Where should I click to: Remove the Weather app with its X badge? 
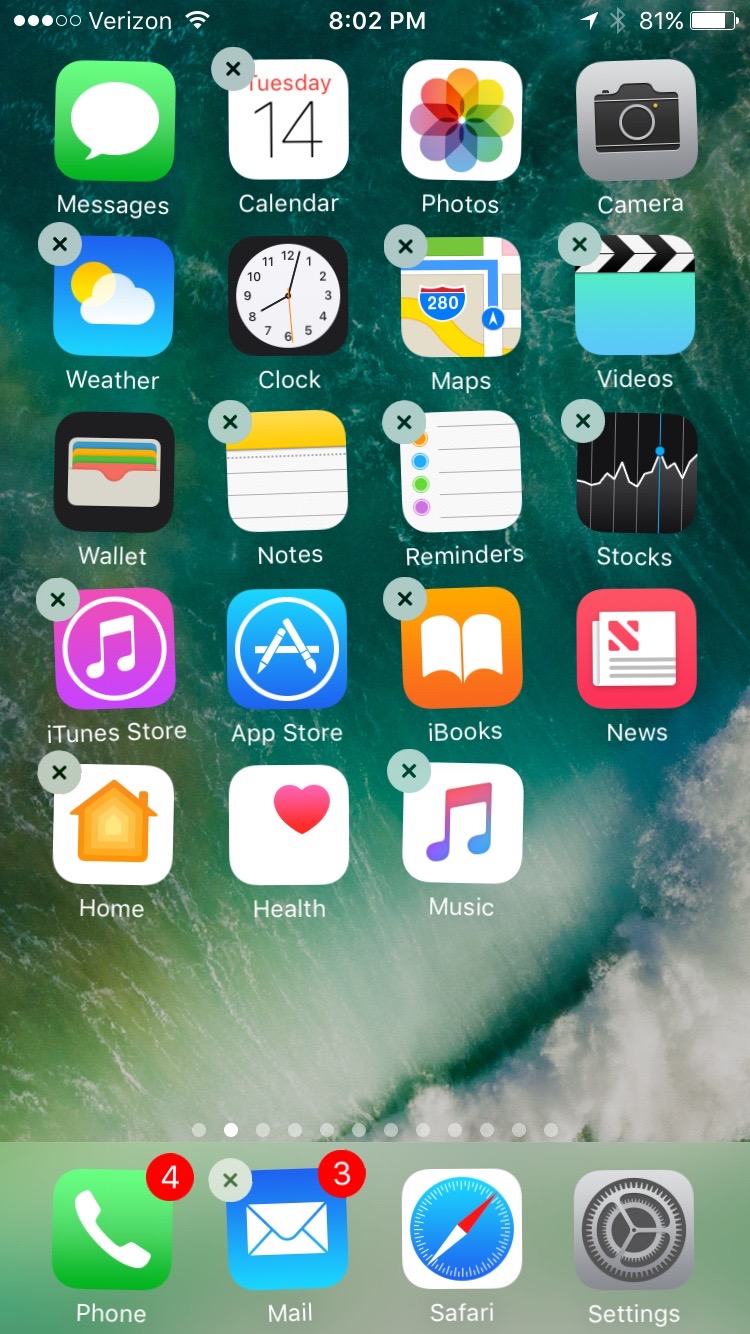(x=59, y=244)
